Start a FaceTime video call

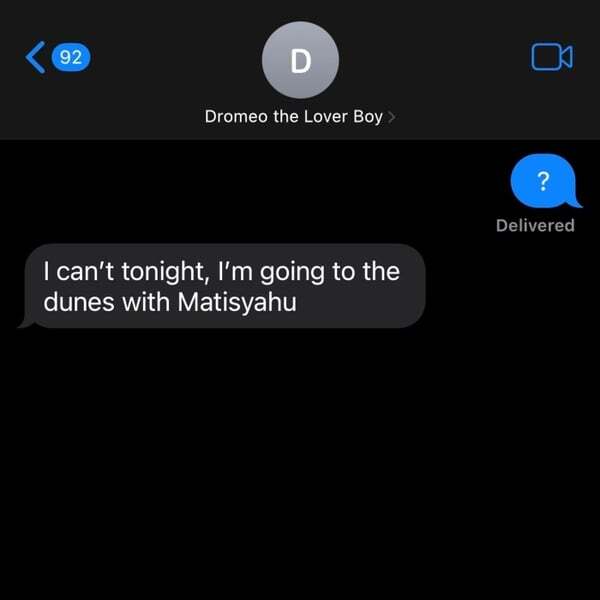click(x=551, y=57)
